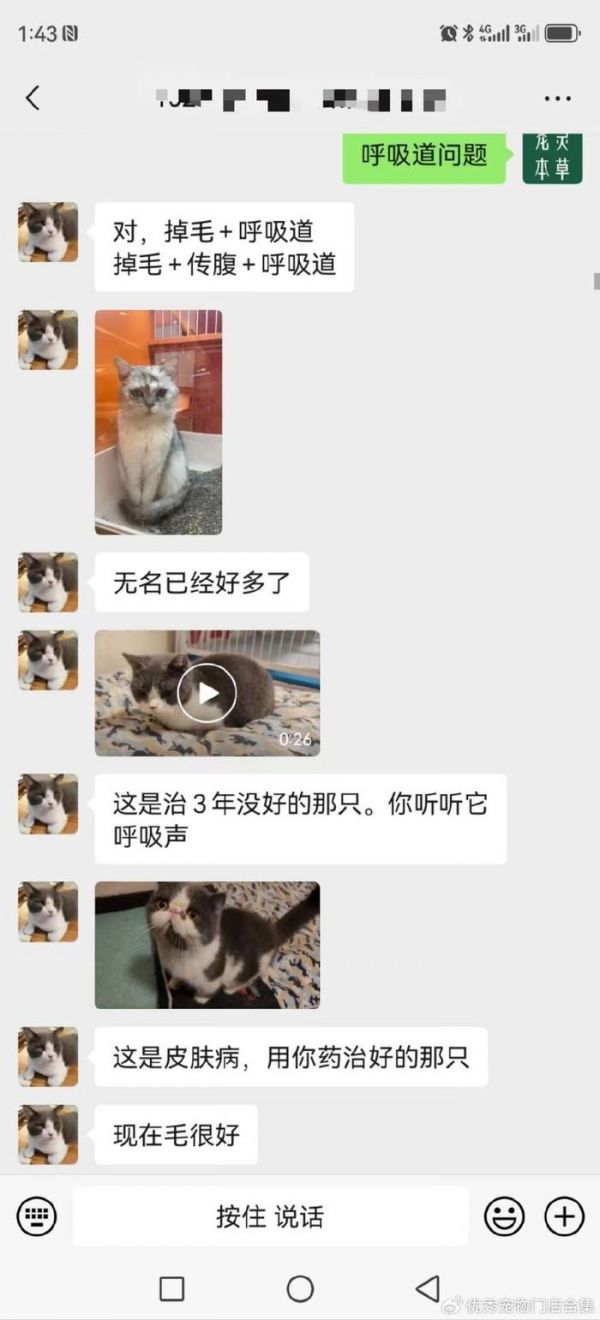Switch to keyboard input
Viewport: 600px width, 1320px height.
pos(37,1216)
